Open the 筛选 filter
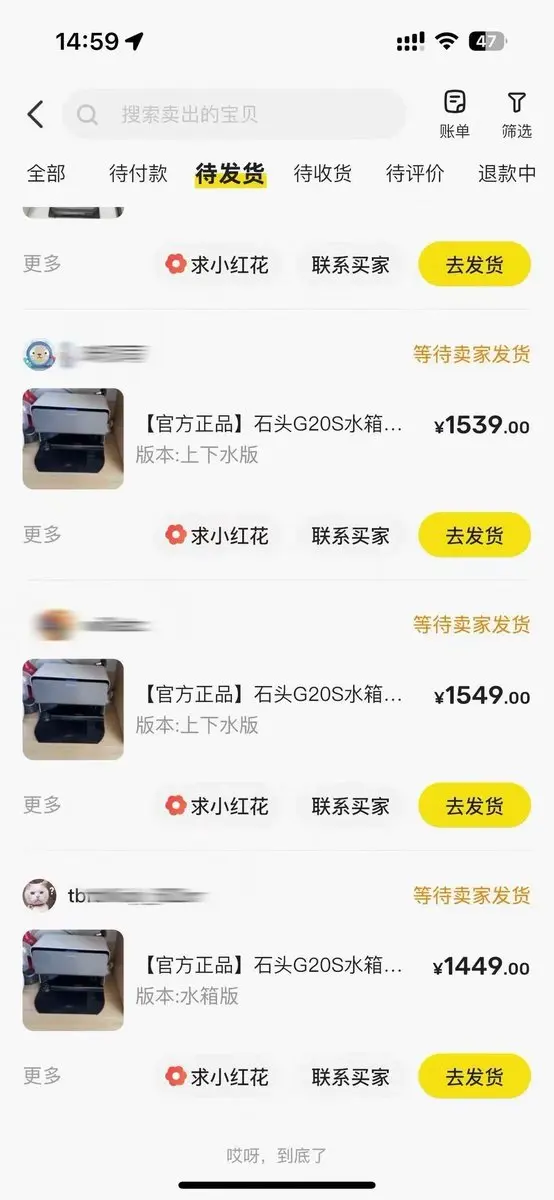 tap(516, 115)
